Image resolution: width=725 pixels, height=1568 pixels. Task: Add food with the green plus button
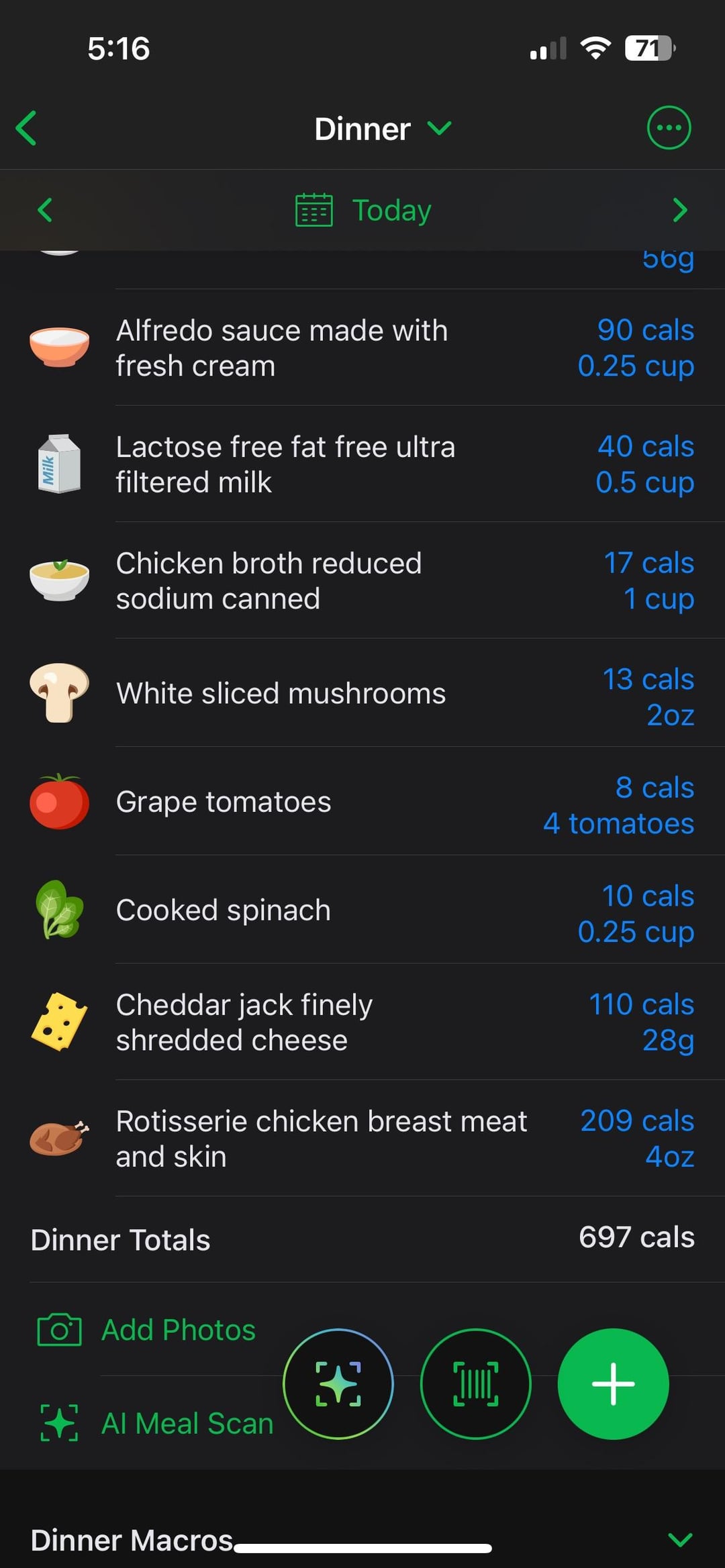(613, 1383)
